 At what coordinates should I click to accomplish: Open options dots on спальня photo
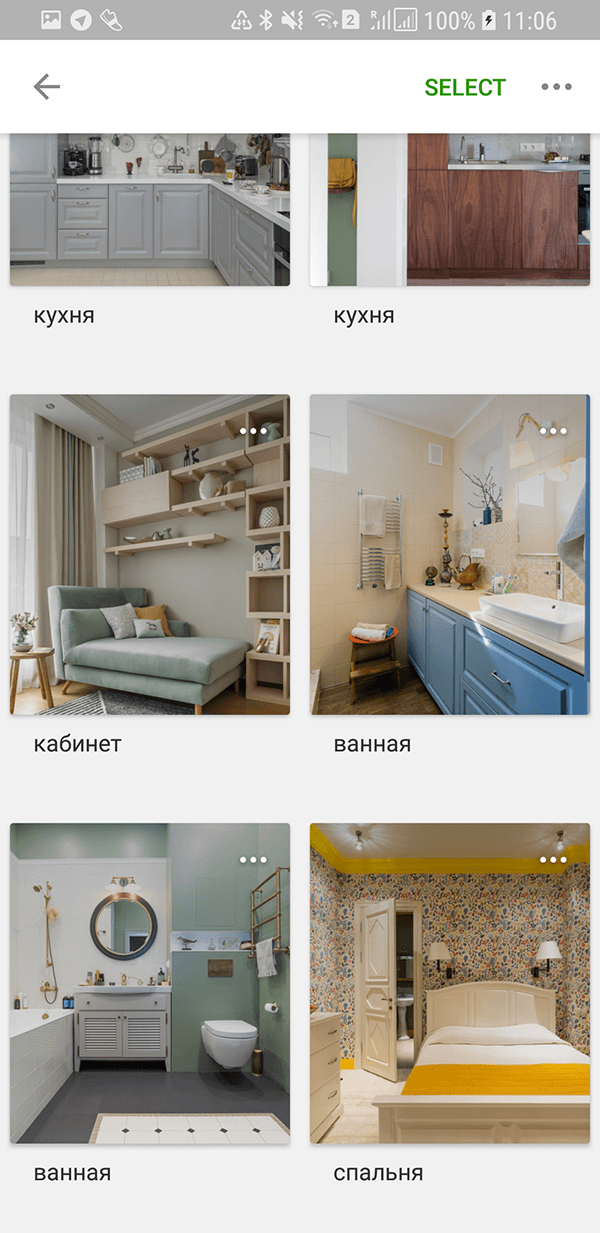tap(553, 860)
